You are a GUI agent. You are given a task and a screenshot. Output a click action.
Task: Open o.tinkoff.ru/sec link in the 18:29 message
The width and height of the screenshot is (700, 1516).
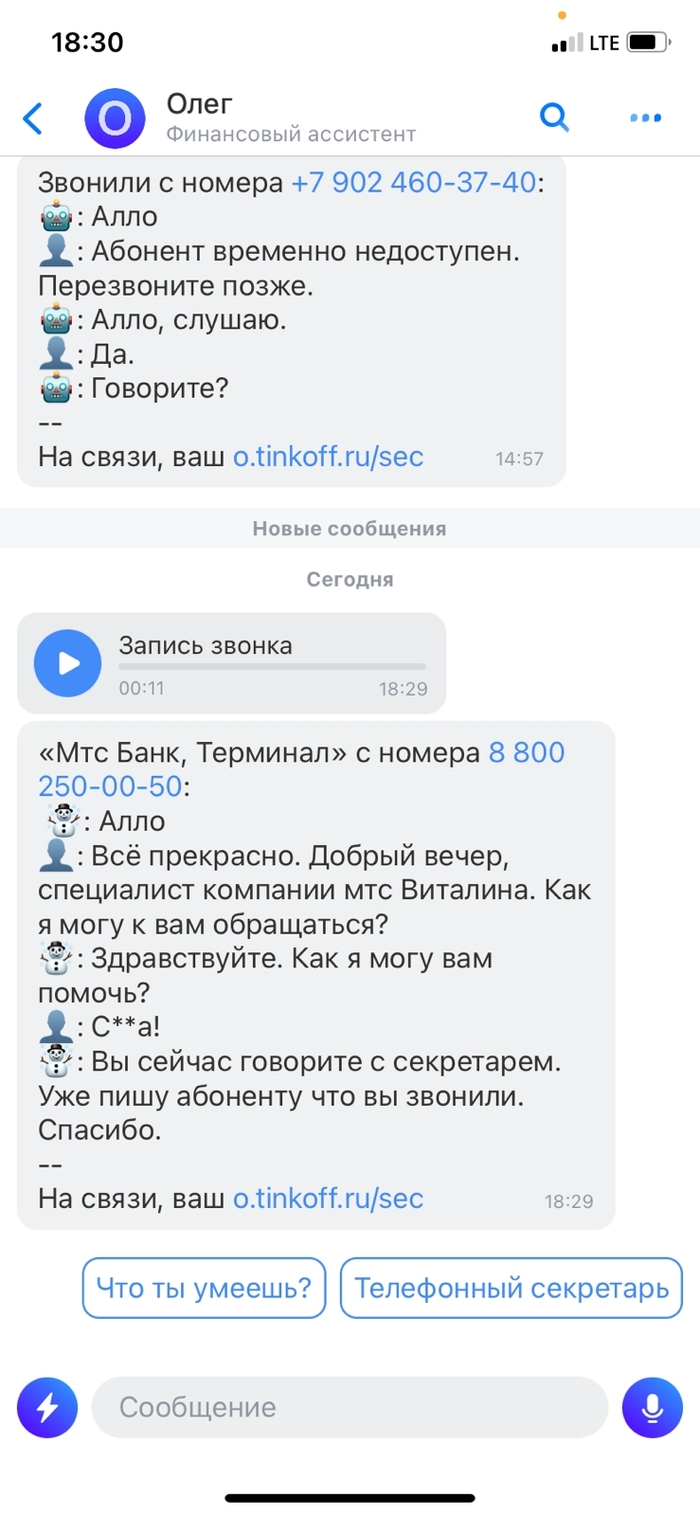pos(328,1198)
